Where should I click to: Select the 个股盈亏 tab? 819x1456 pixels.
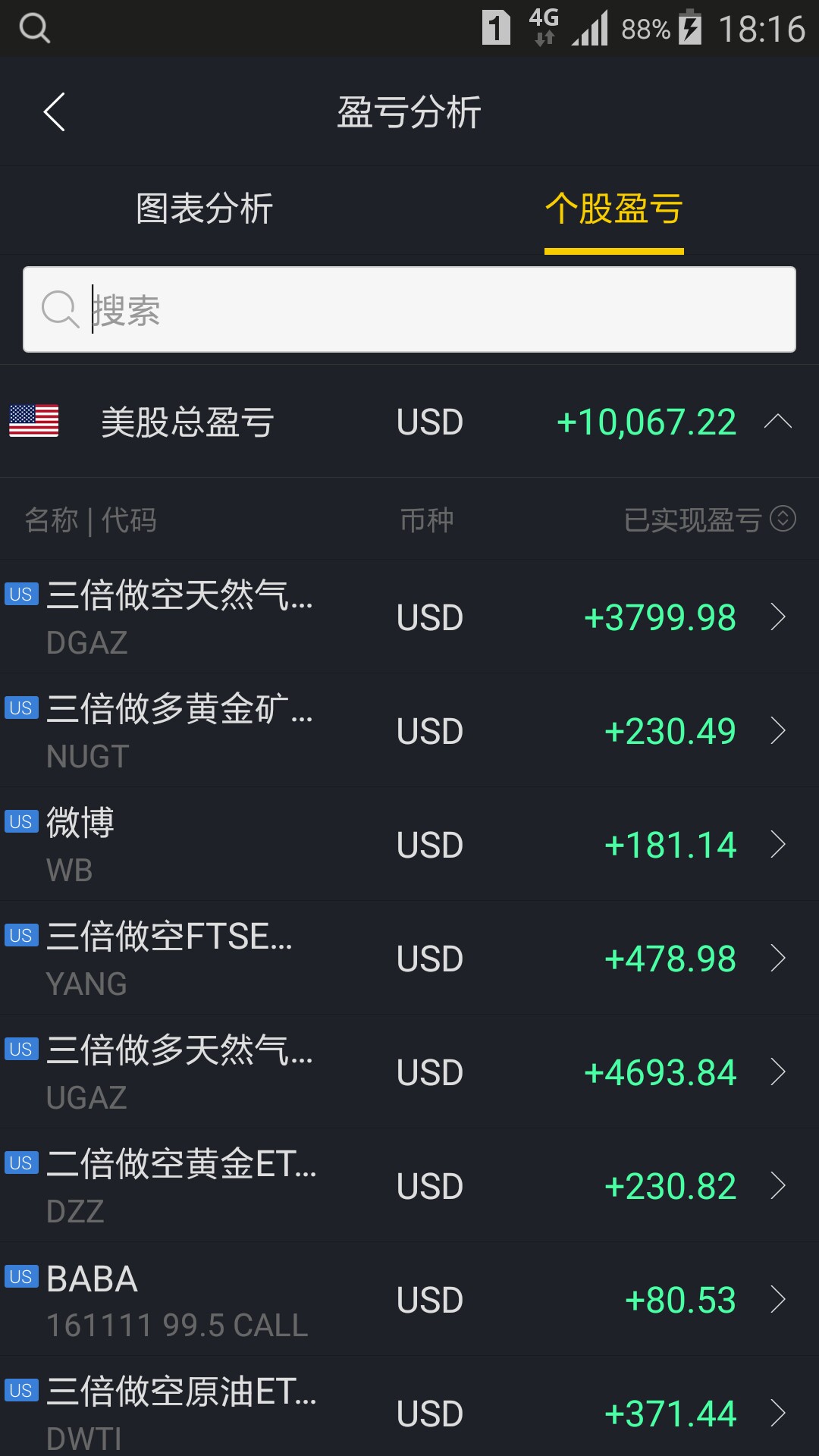coord(614,209)
